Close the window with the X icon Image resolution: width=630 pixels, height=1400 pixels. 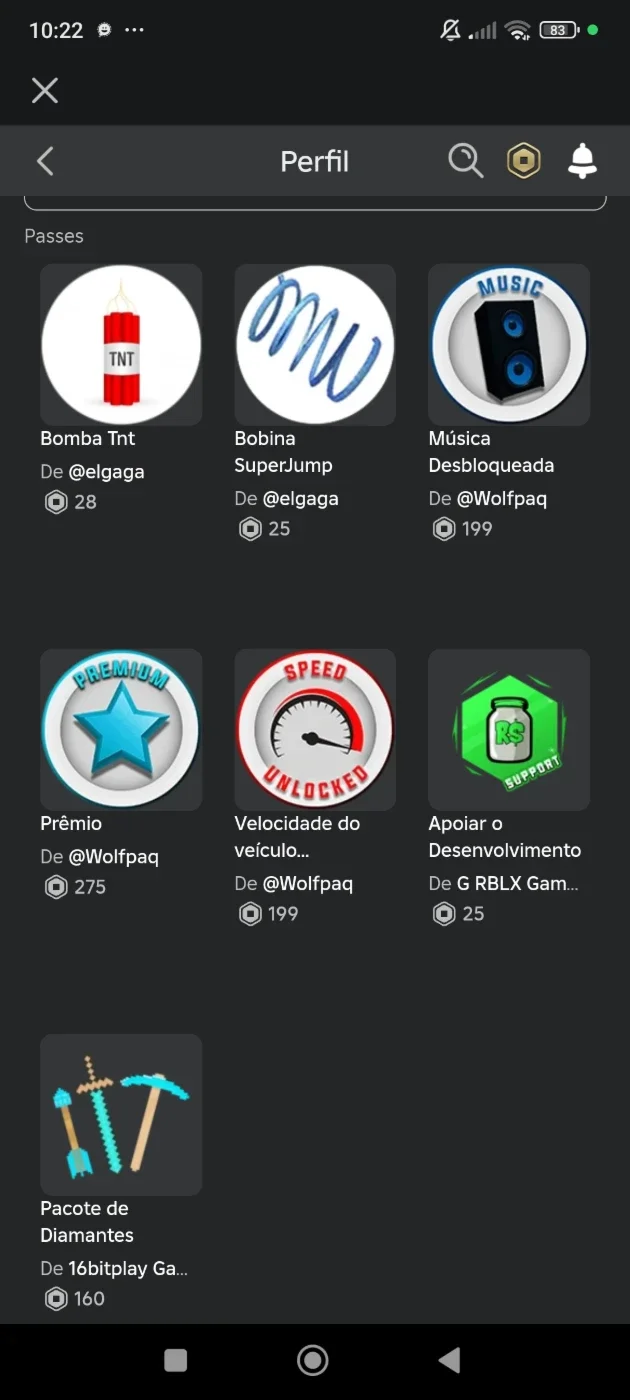pos(45,91)
